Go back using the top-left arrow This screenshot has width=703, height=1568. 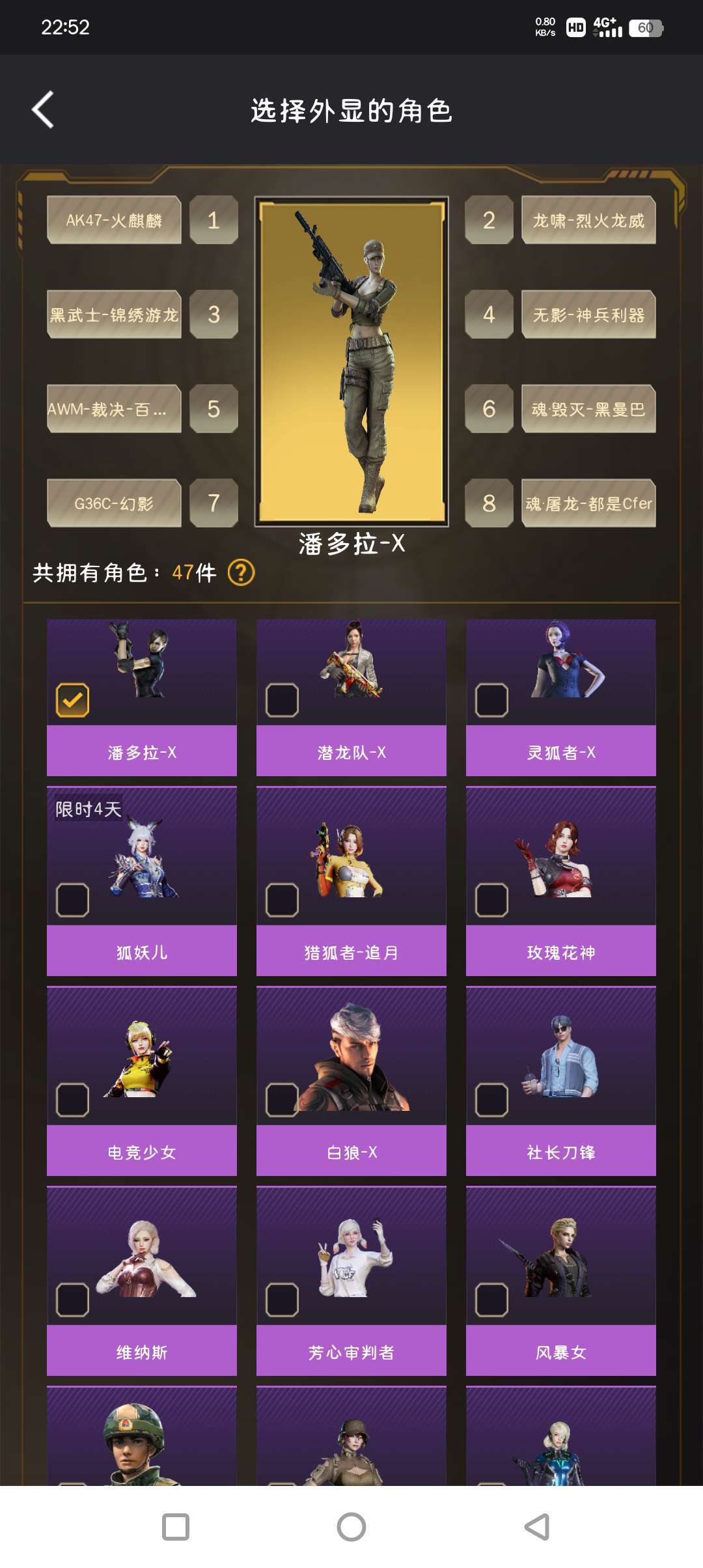(43, 109)
